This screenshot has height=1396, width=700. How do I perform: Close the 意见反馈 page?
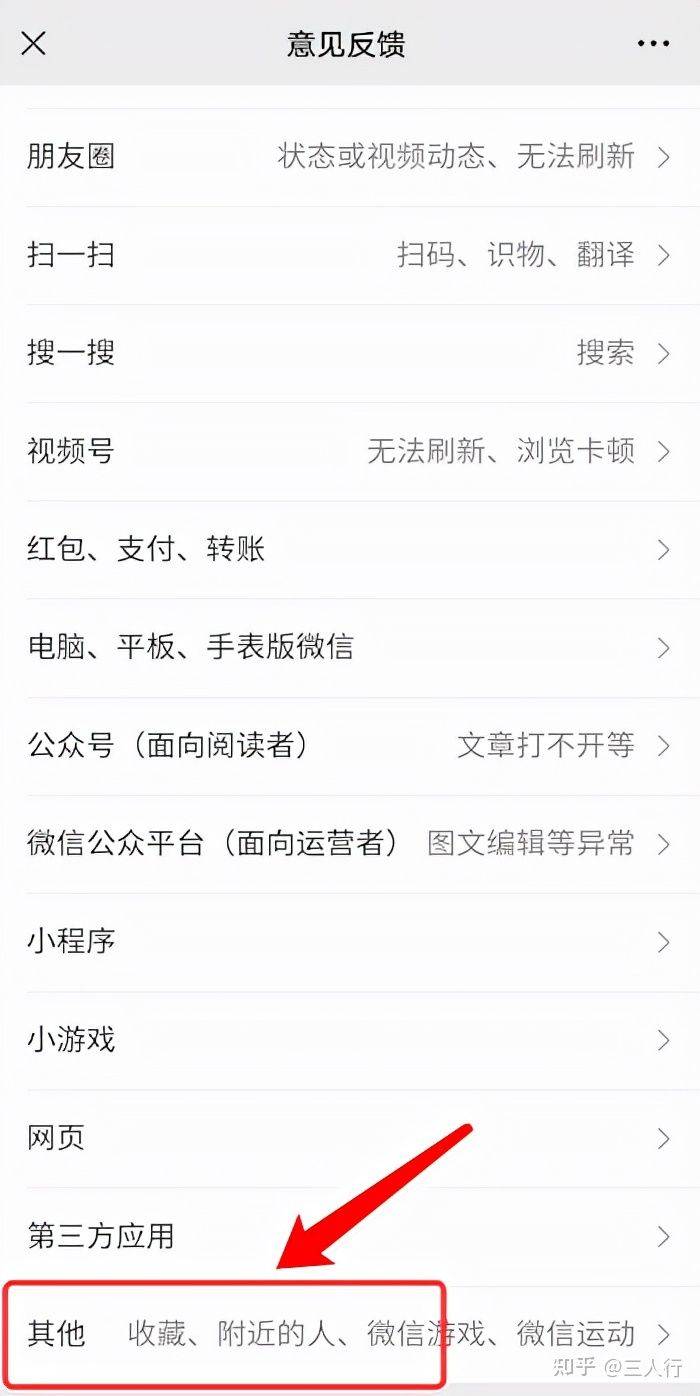pyautogui.click(x=34, y=44)
